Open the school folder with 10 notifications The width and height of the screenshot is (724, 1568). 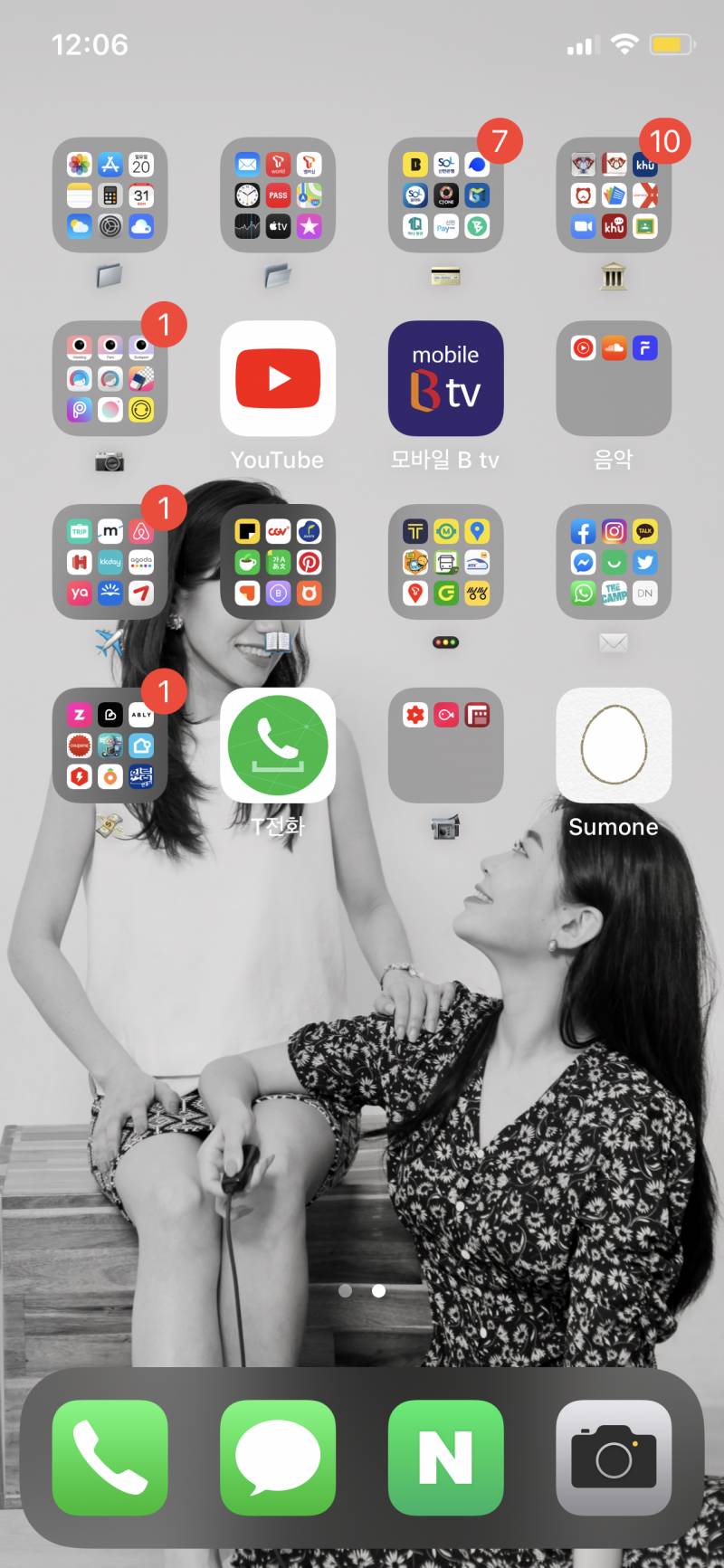coord(613,195)
